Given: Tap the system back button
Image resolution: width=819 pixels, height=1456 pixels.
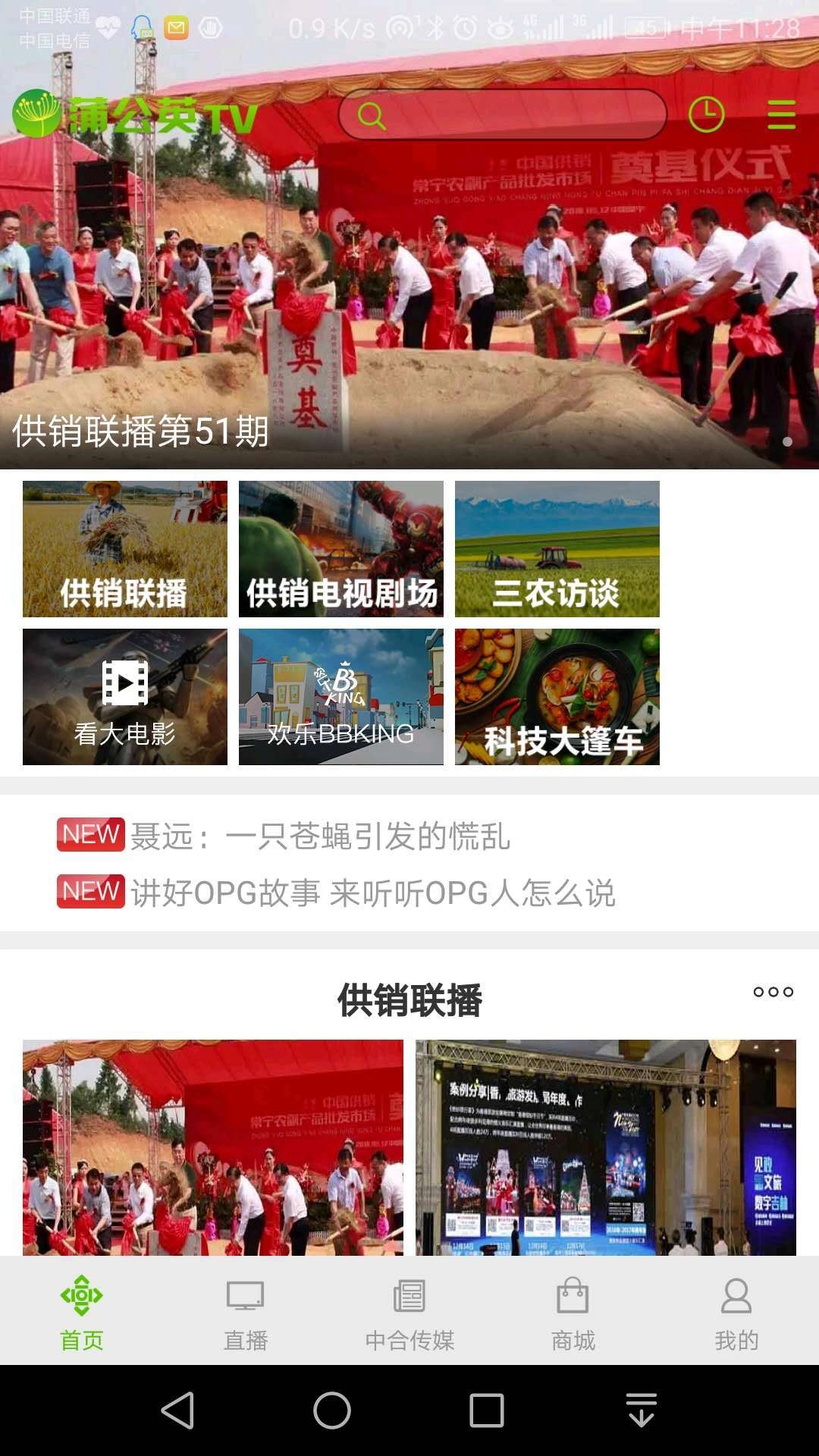Looking at the screenshot, I should point(178,1410).
